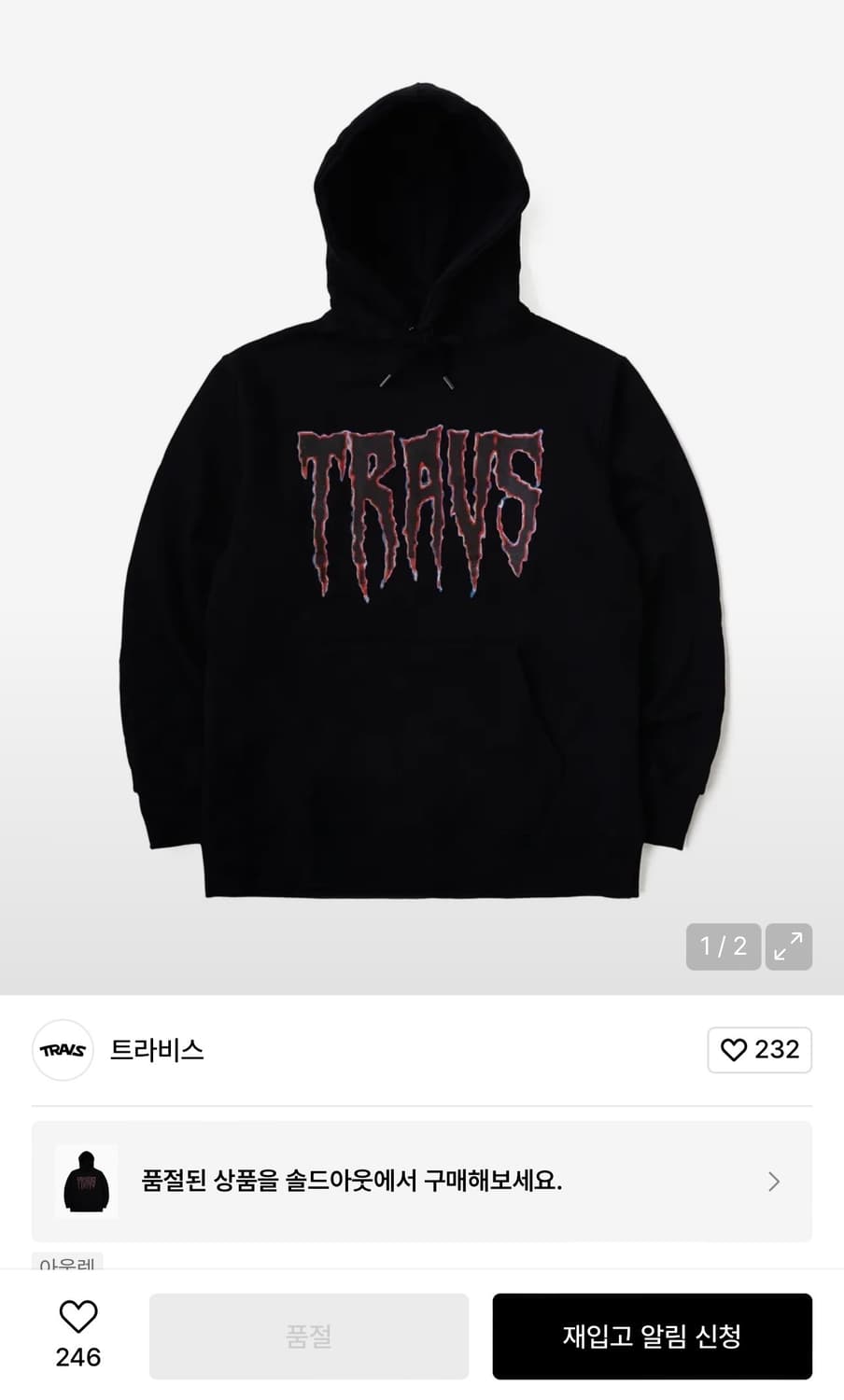Tap the 246 favorite counter
The image size is (844, 1400).
[x=78, y=1356]
